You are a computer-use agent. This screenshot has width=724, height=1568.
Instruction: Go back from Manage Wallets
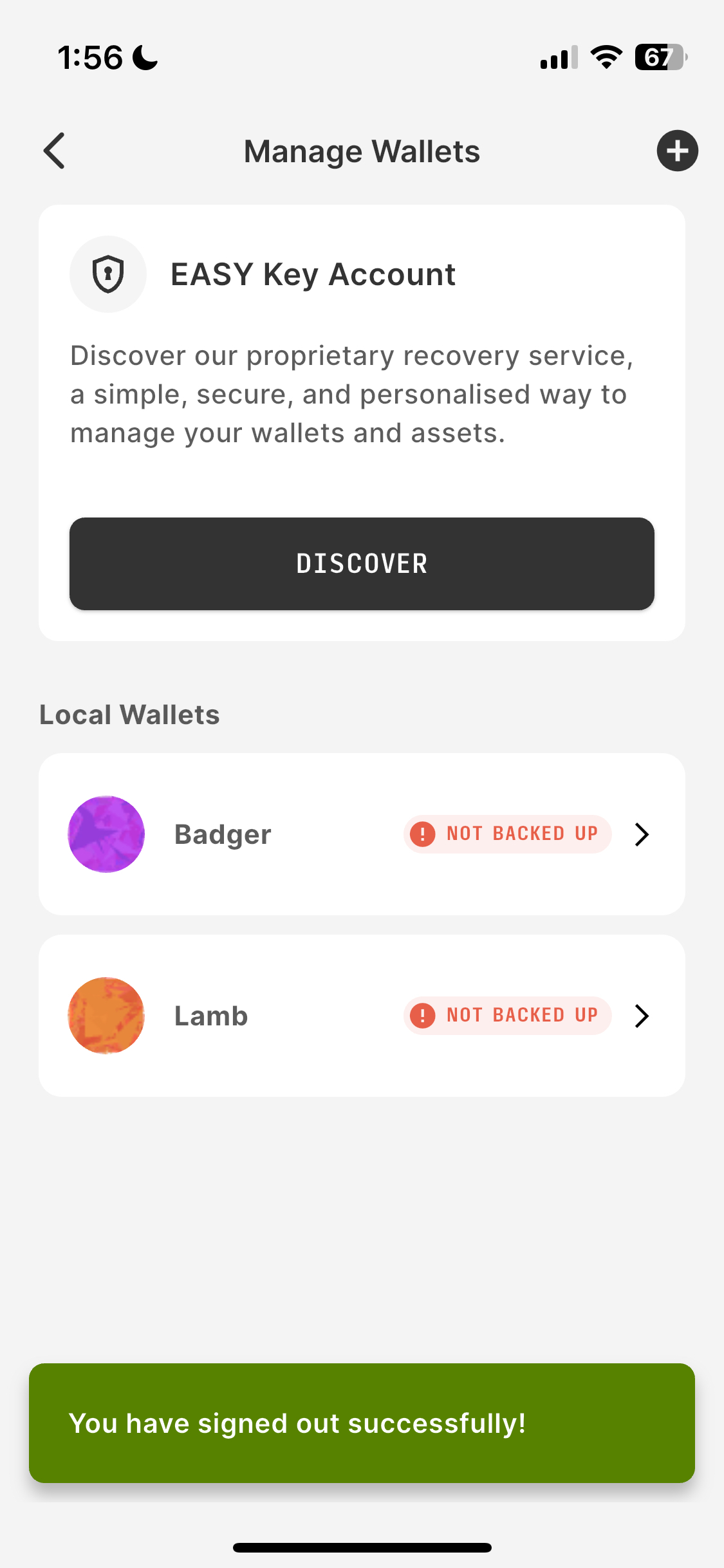coord(55,151)
